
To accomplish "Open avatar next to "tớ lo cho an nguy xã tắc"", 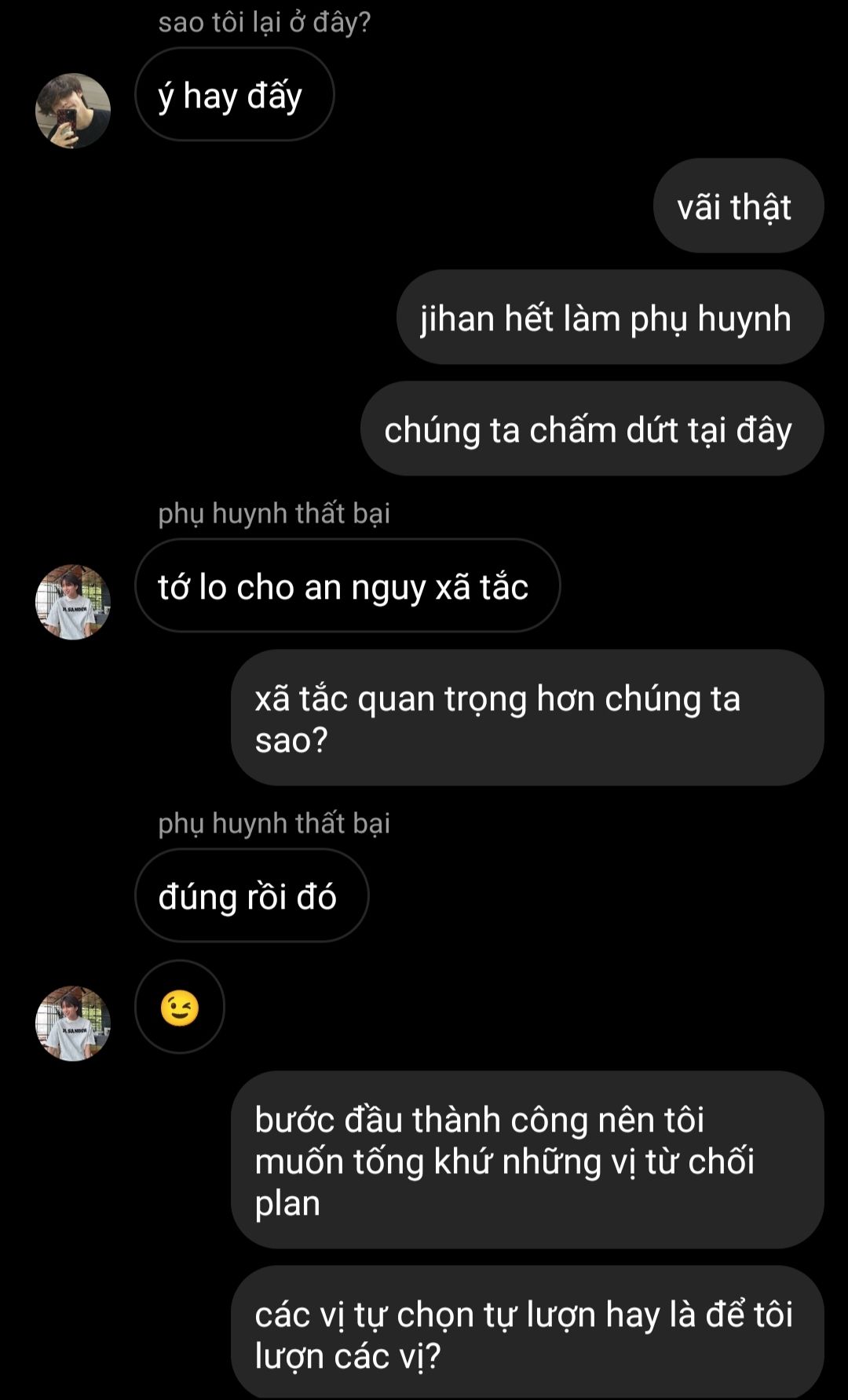I will [73, 602].
